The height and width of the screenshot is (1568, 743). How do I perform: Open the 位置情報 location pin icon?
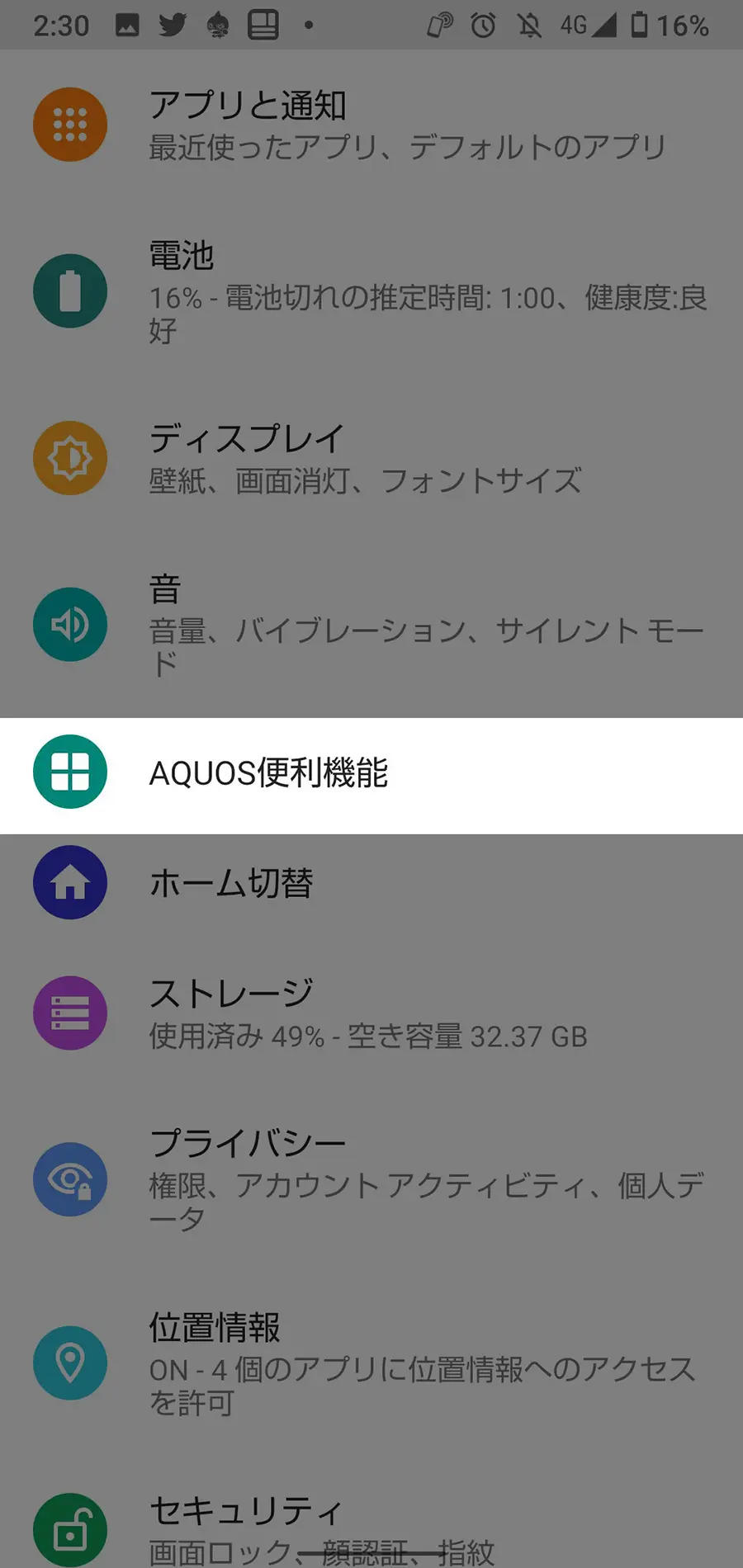(x=69, y=1363)
